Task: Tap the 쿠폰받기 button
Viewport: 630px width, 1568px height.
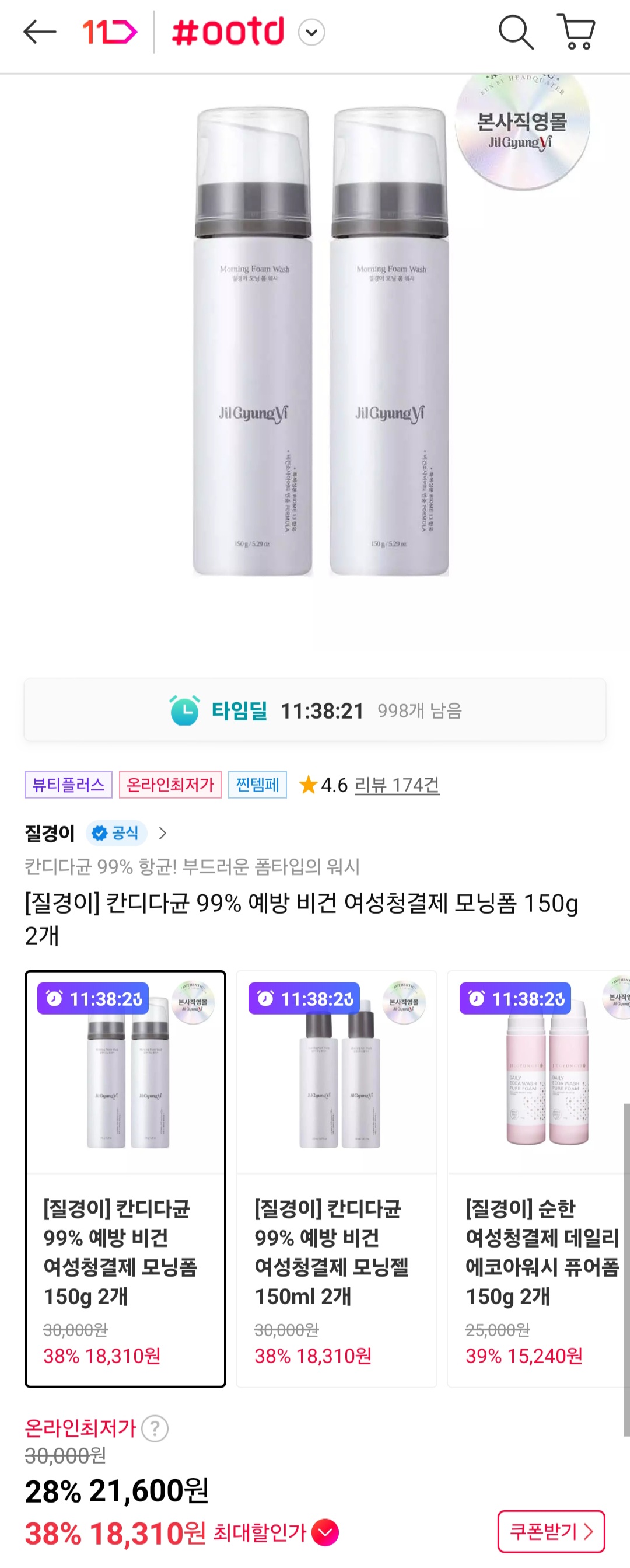Action: (551, 1531)
